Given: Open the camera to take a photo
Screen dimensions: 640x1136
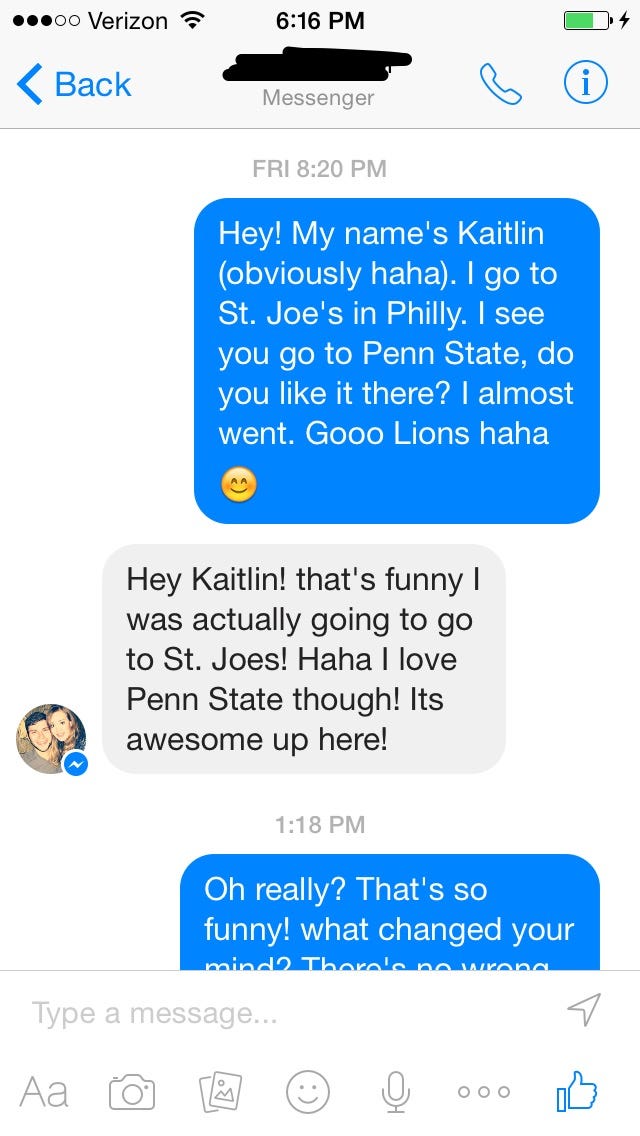Looking at the screenshot, I should [x=132, y=1091].
